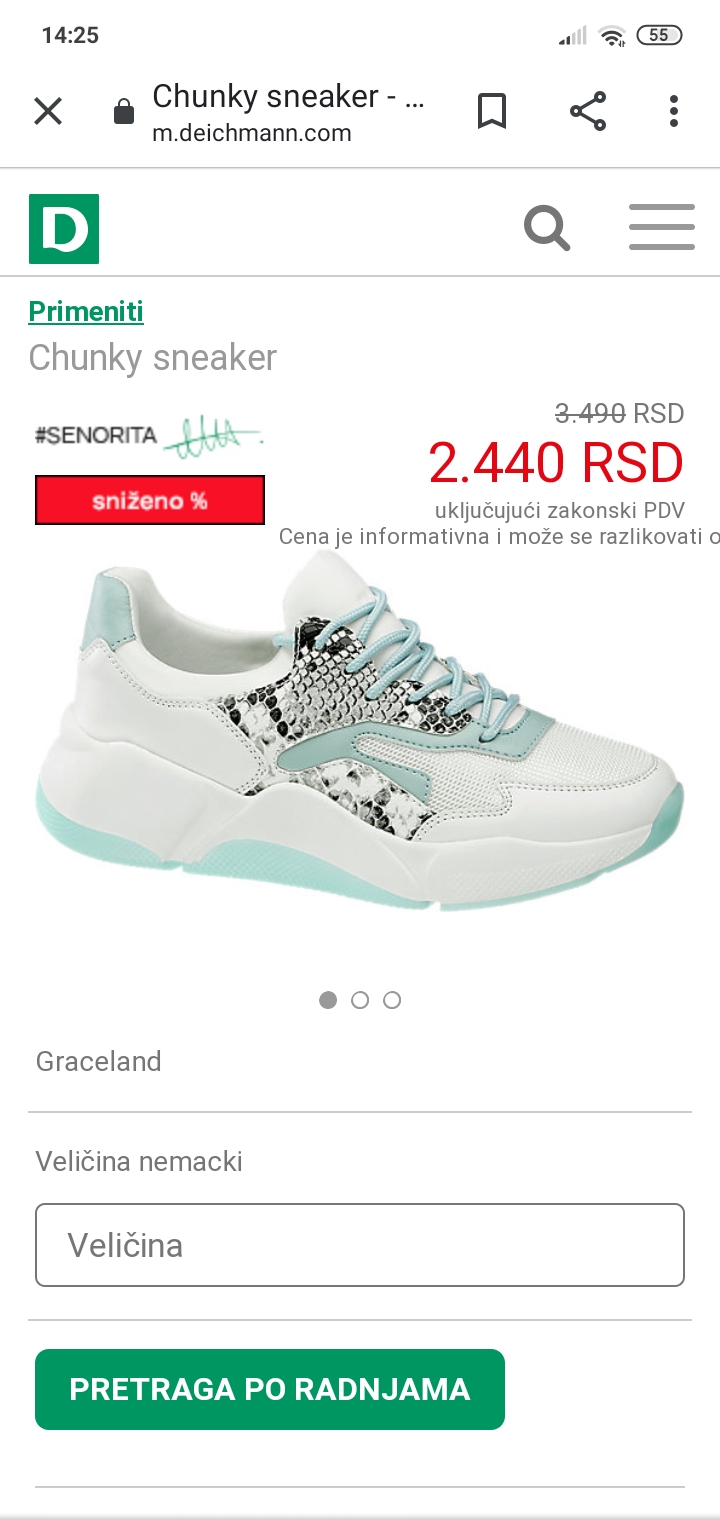Tap PRETRAGA PO RADNJAMA button
Viewport: 720px width, 1520px height.
pyautogui.click(x=270, y=1389)
